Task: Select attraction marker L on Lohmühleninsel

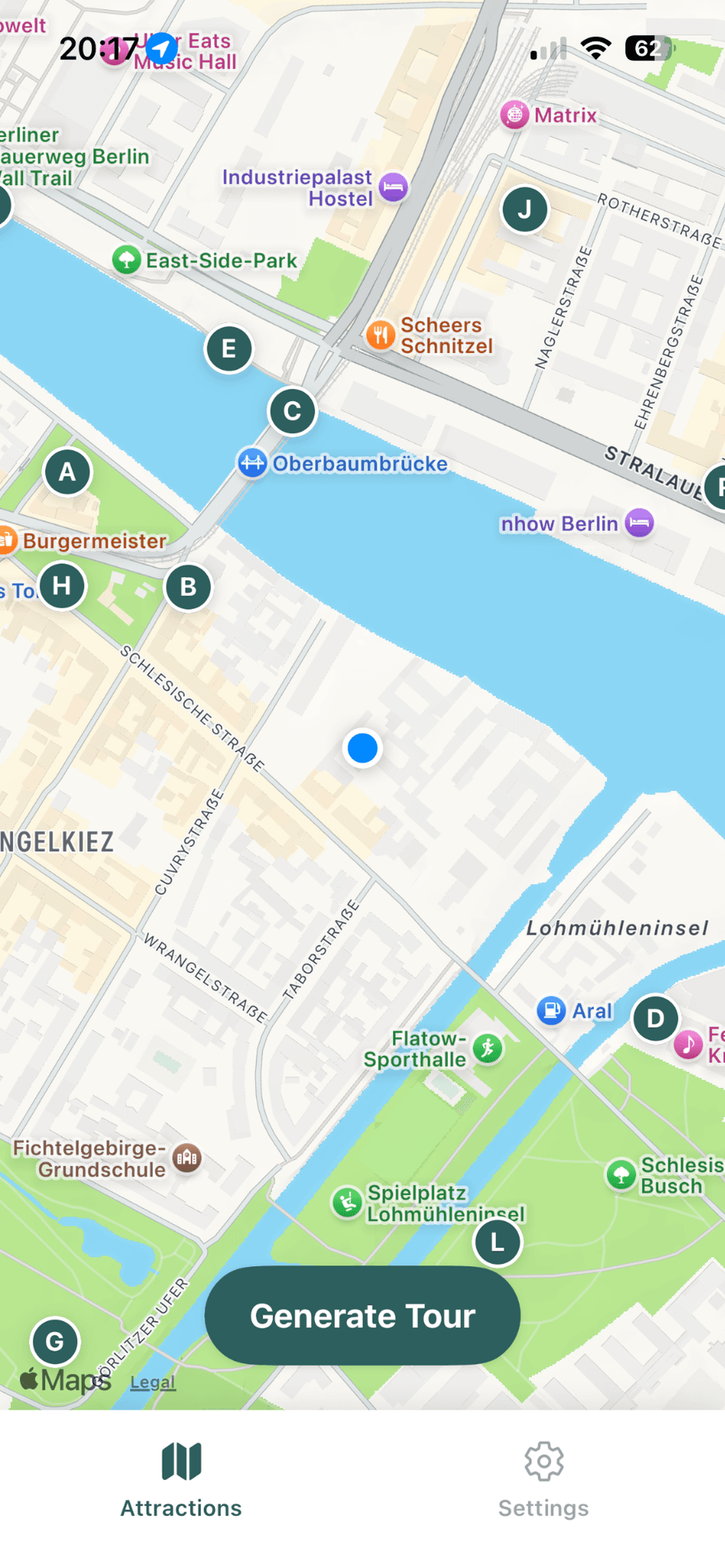Action: (x=498, y=1242)
